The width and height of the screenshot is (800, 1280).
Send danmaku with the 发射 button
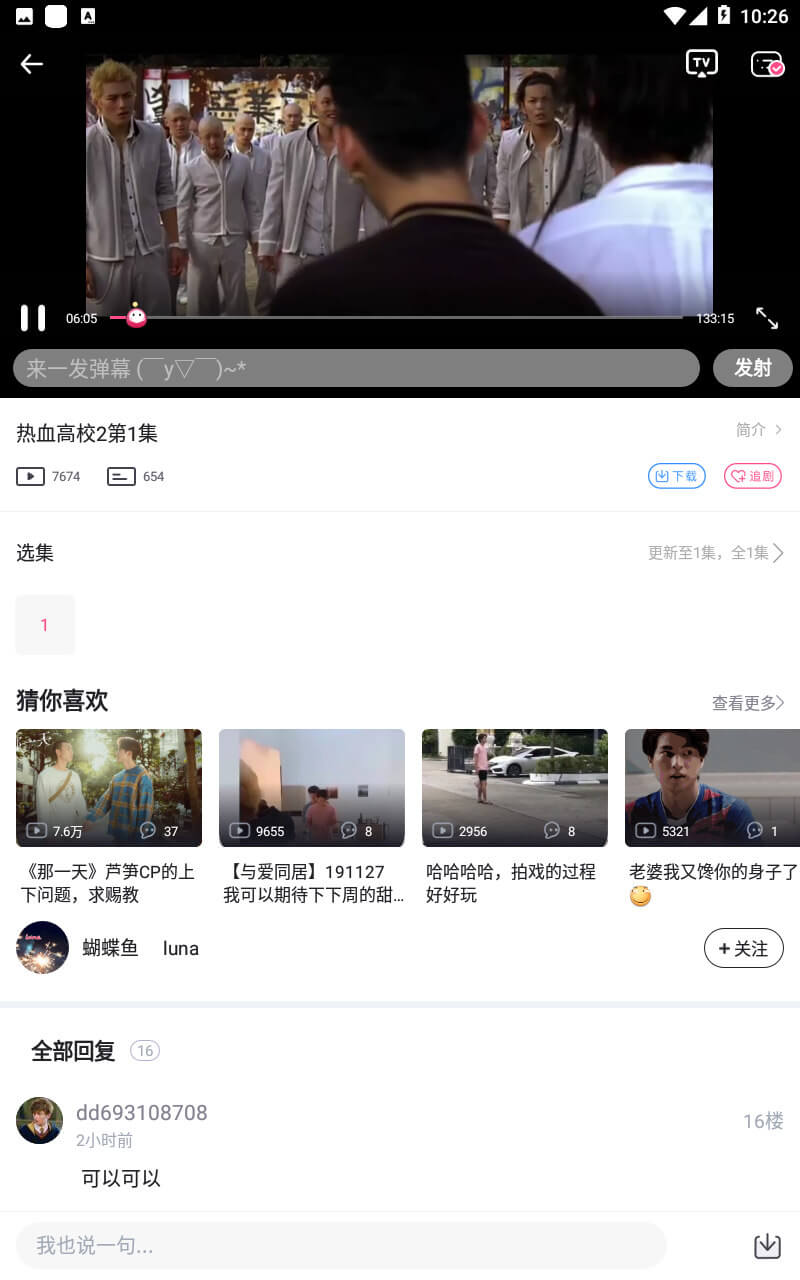[753, 368]
